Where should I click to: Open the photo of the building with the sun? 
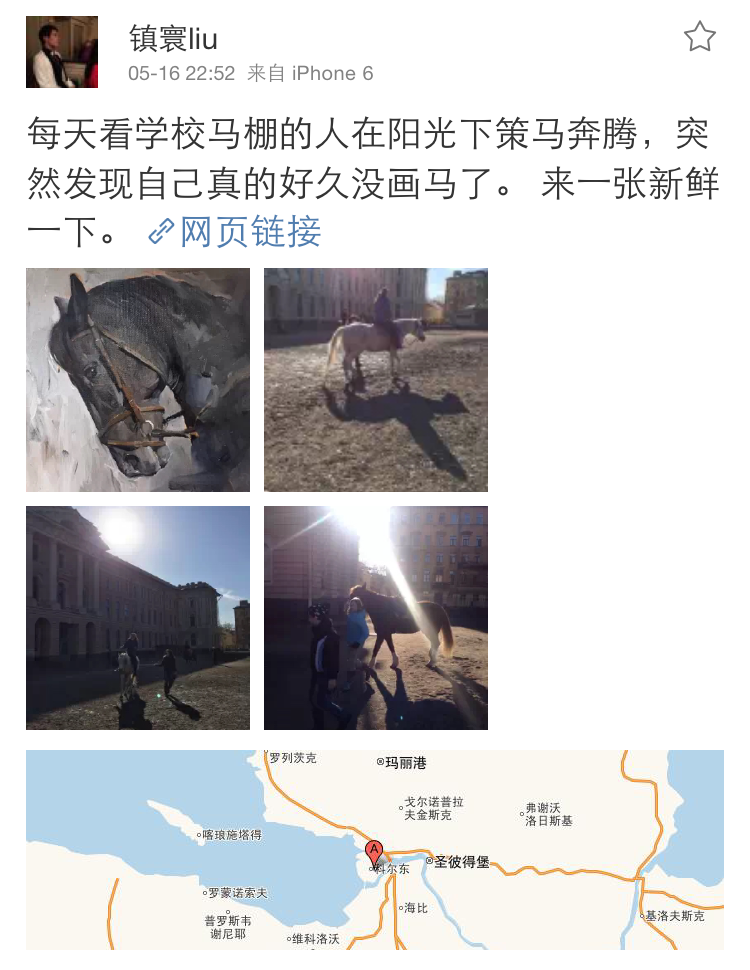(x=138, y=618)
